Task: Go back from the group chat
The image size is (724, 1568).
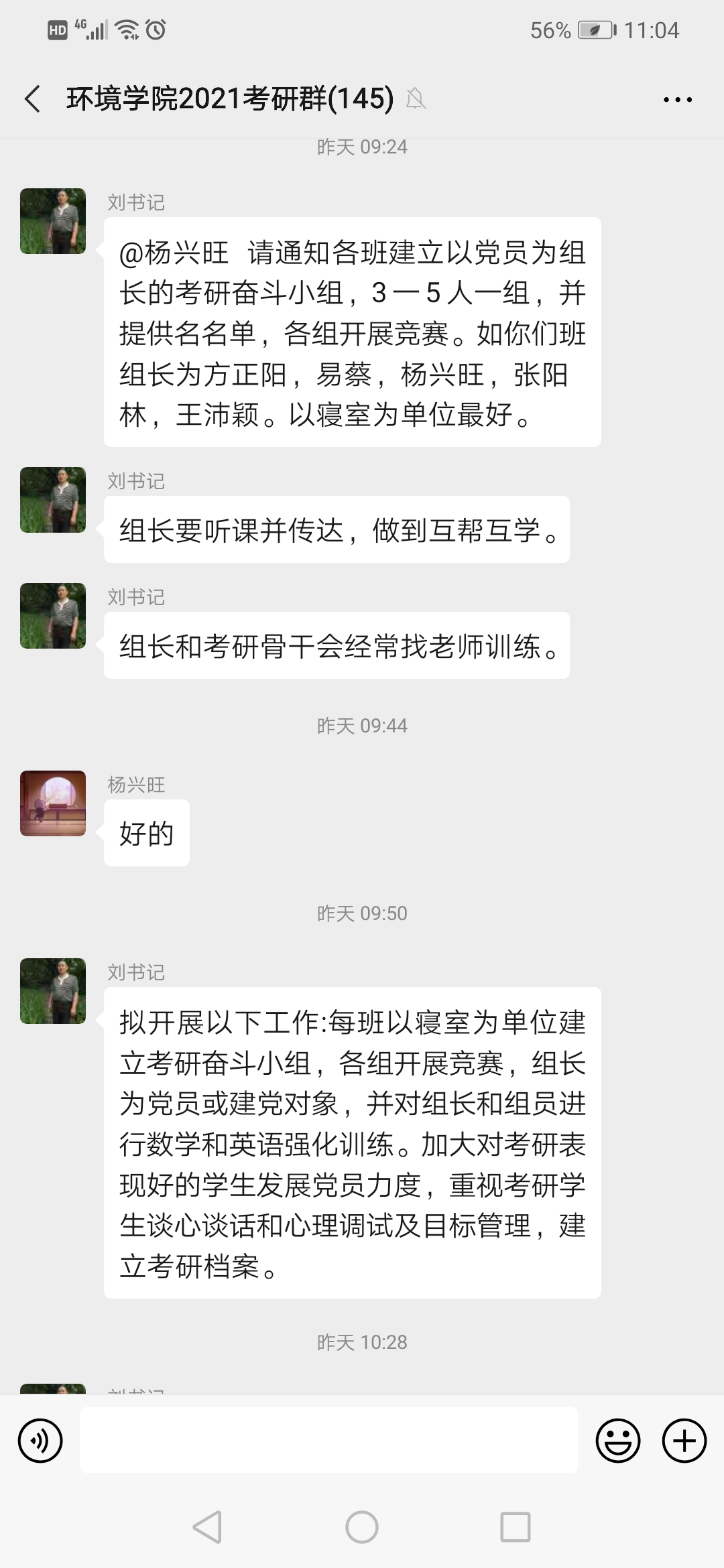Action: (32, 99)
